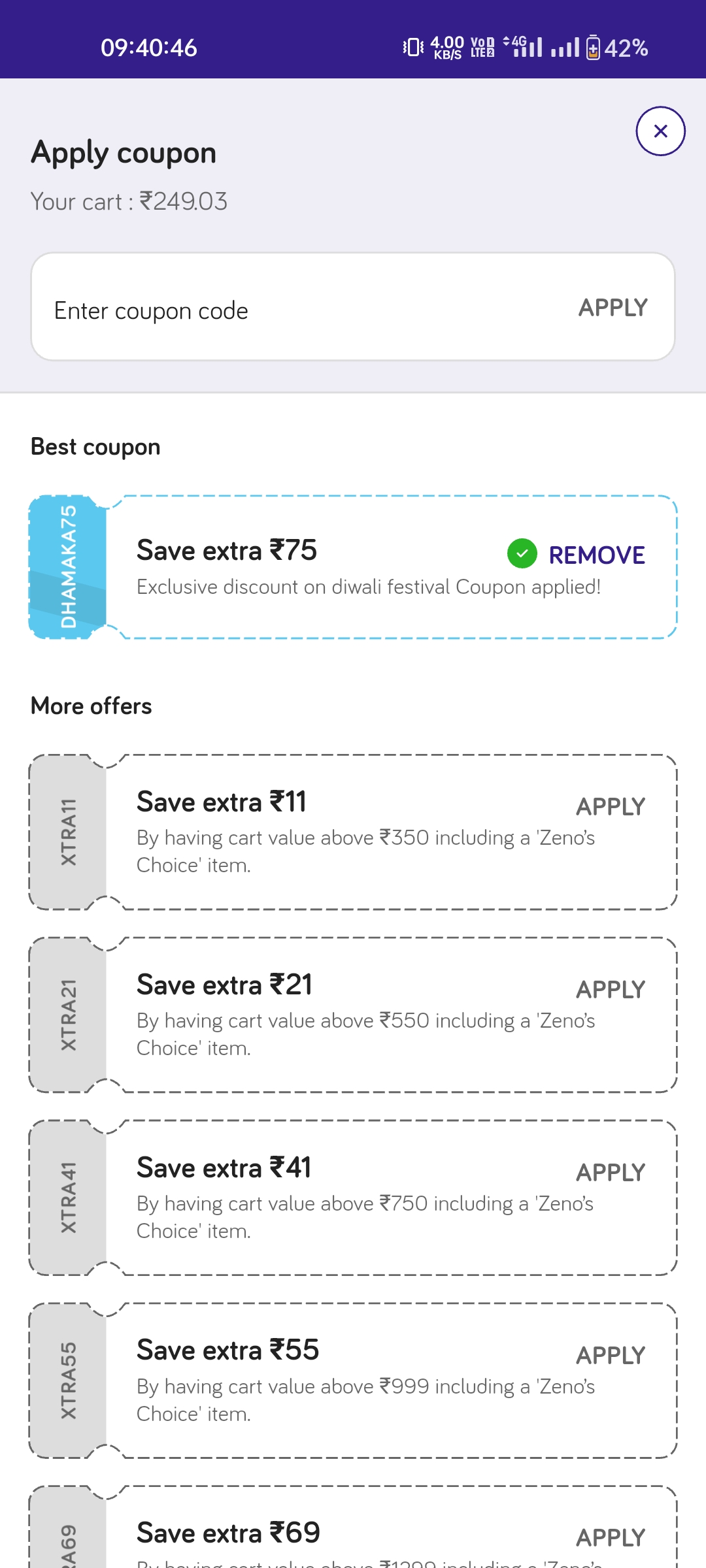706x1568 pixels.
Task: Apply the Save extra ₹21 coupon
Action: tap(610, 989)
